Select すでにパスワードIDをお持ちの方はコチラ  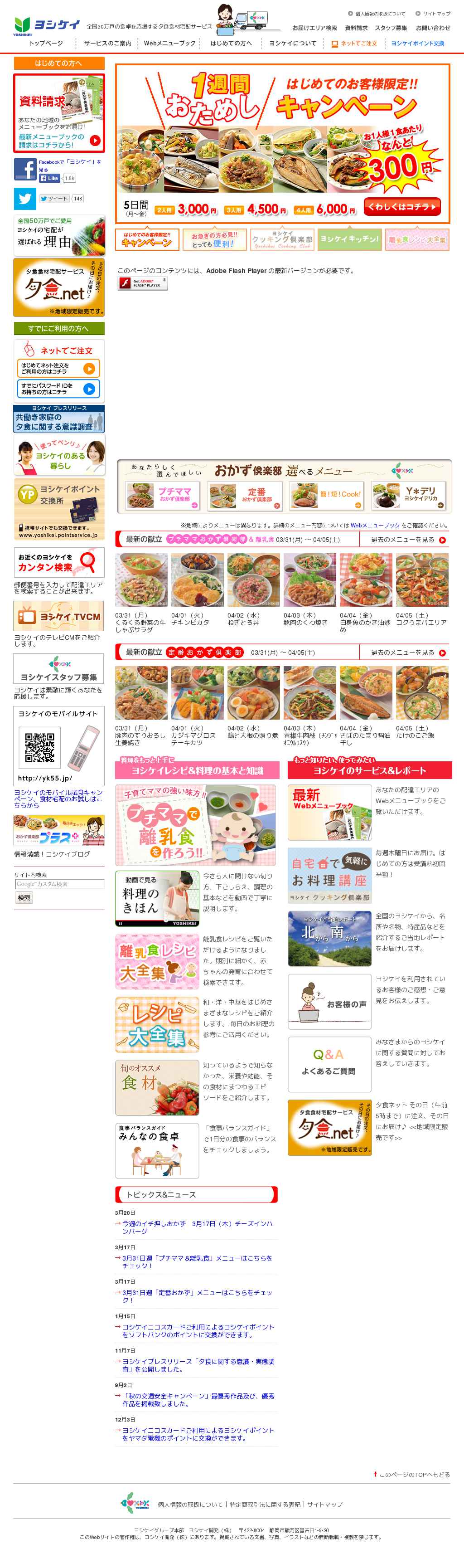[x=58, y=388]
